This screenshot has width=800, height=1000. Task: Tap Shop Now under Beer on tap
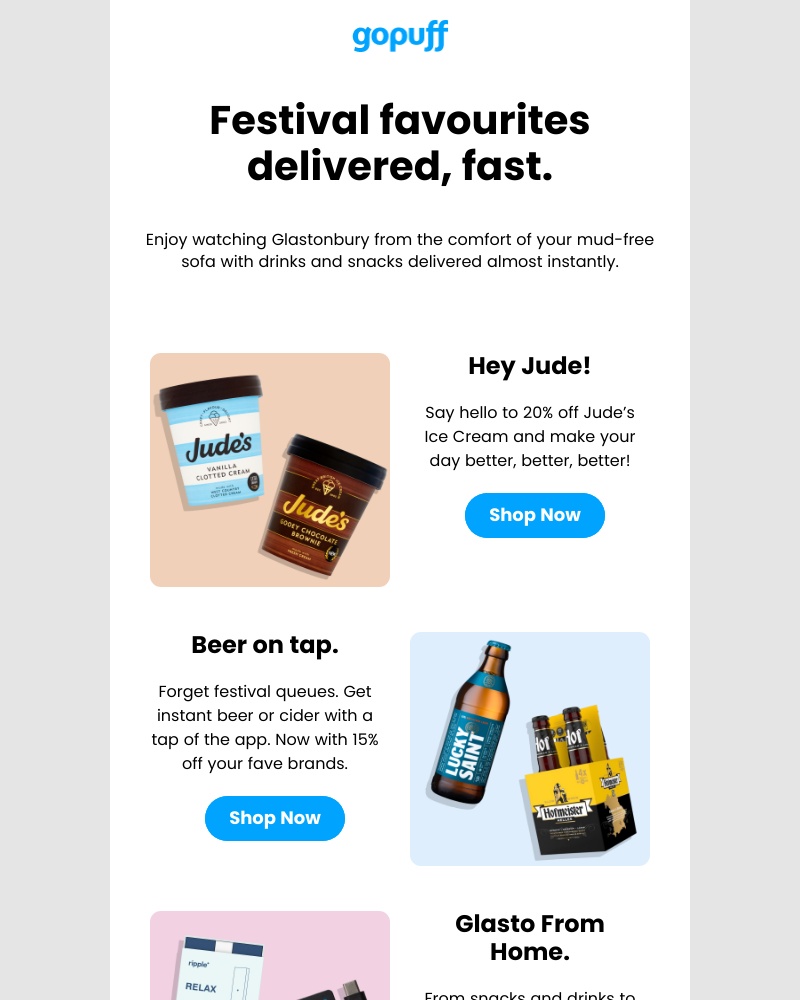coord(275,818)
